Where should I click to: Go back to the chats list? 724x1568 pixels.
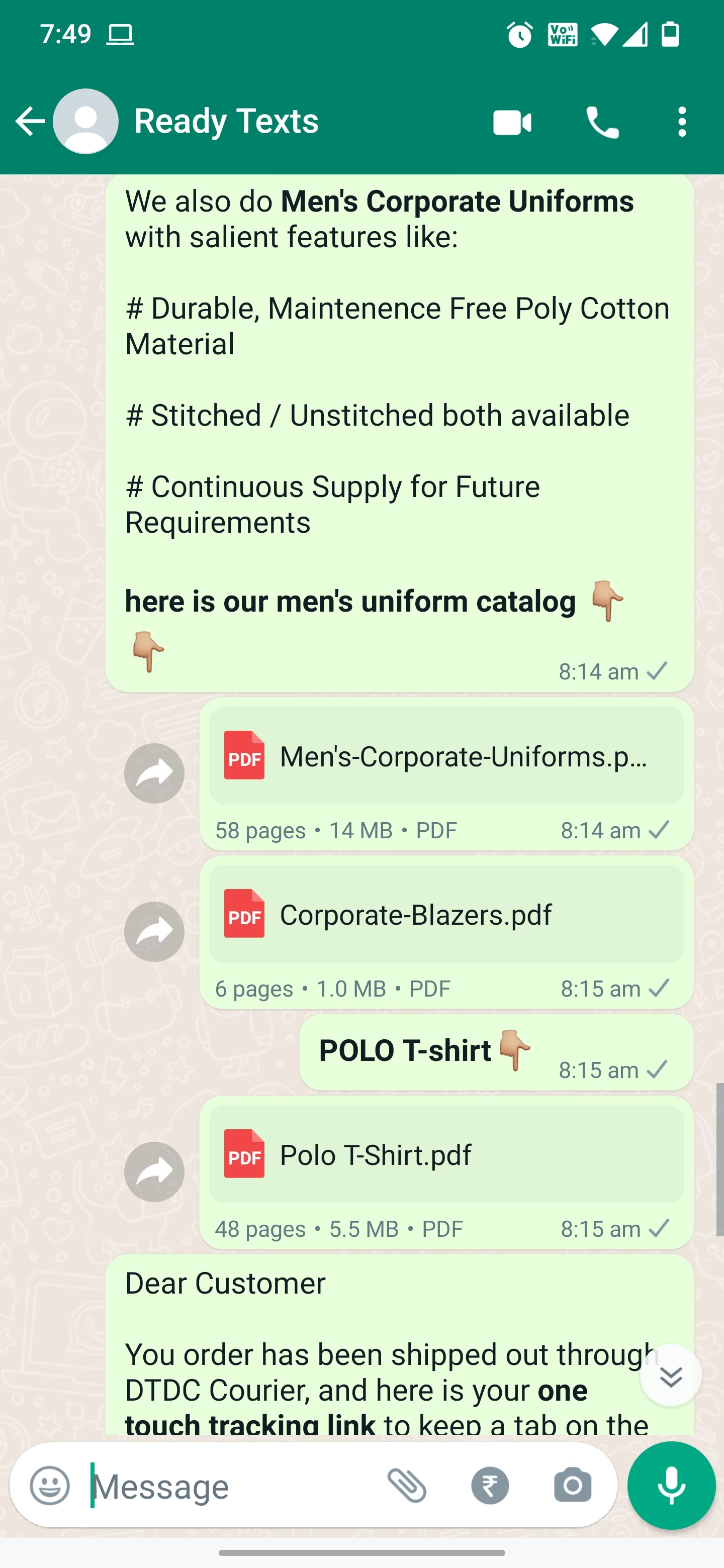(x=30, y=121)
